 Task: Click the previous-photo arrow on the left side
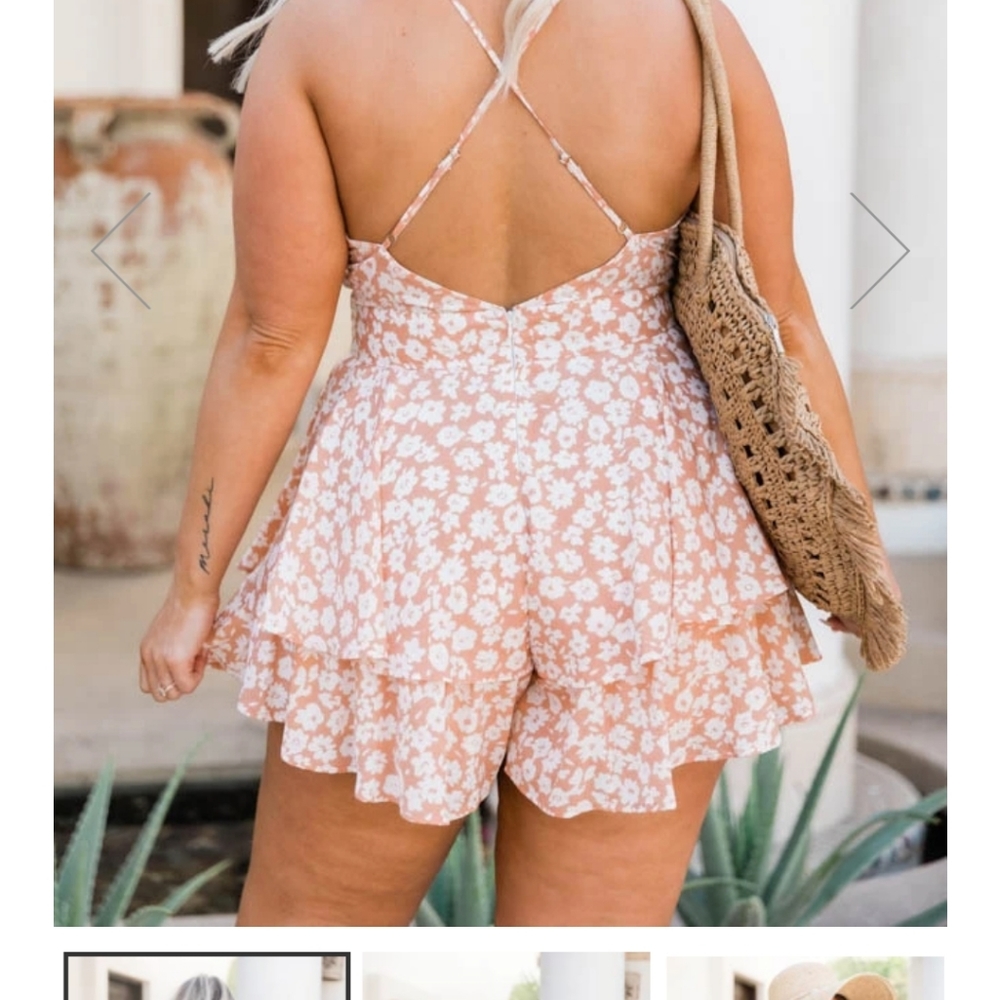(x=117, y=250)
